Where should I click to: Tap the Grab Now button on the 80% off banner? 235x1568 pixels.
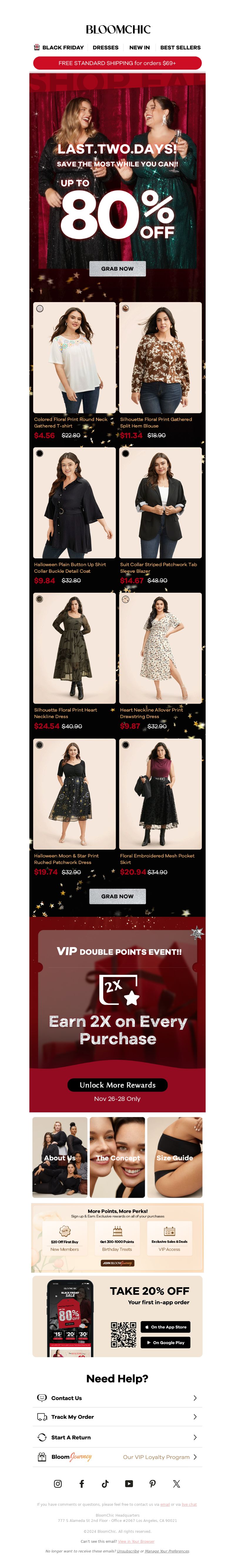coord(117,268)
